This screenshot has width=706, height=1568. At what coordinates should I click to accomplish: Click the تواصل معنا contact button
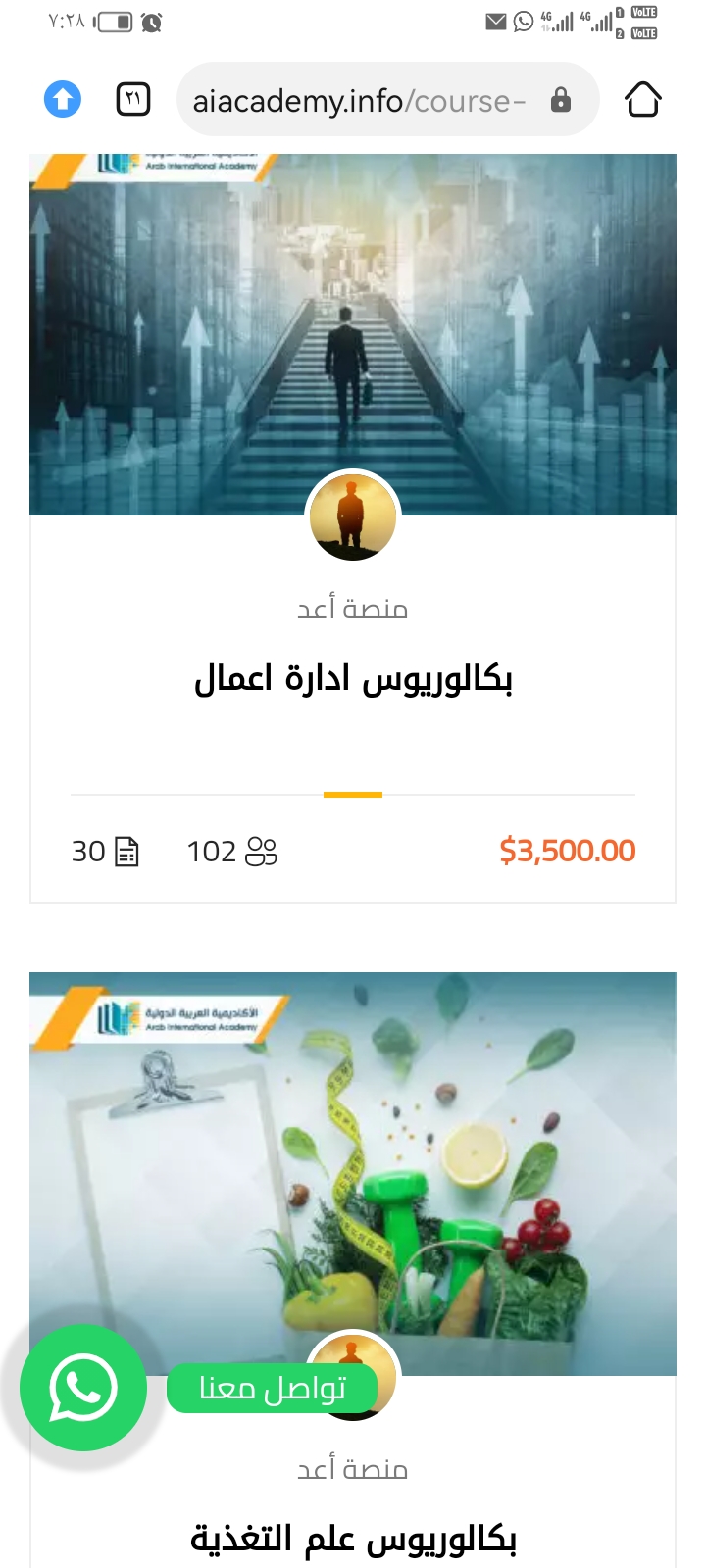pyautogui.click(x=272, y=1388)
